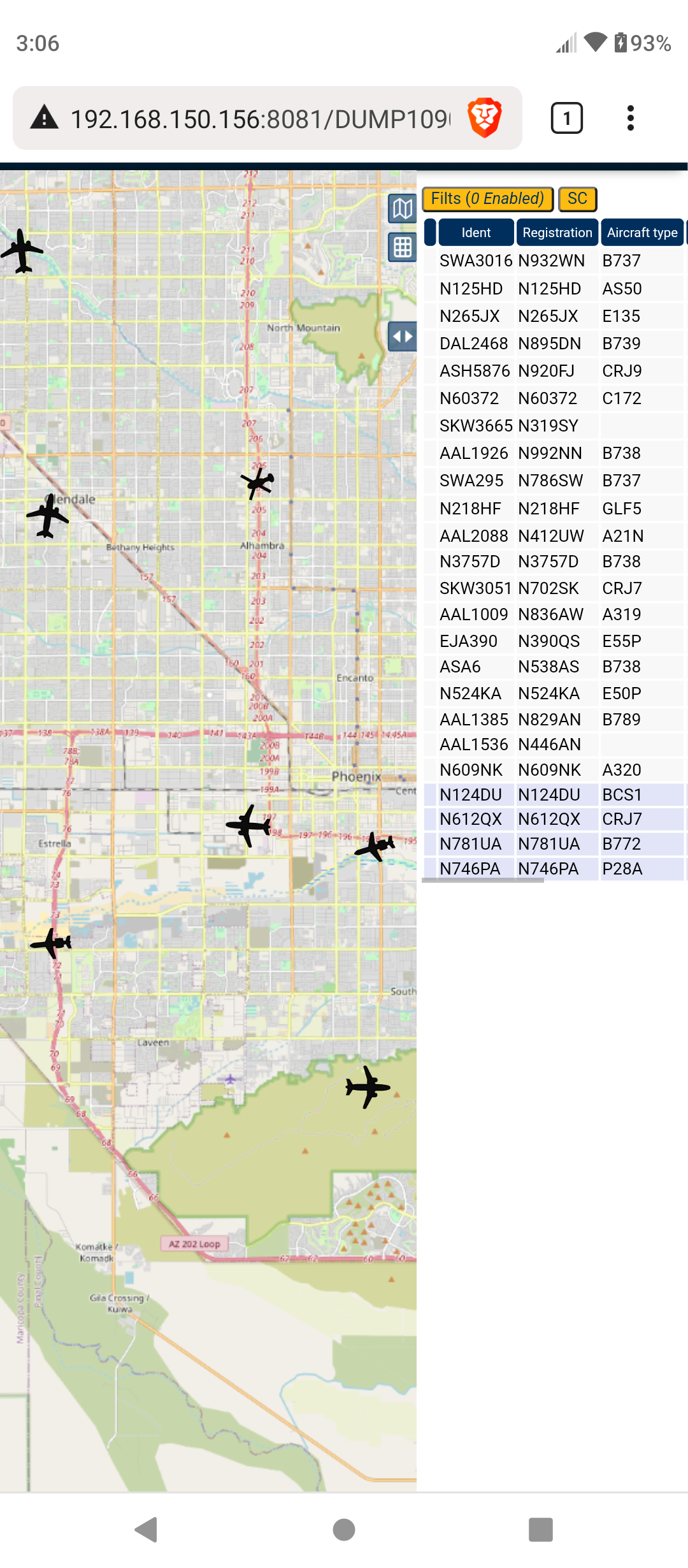Select the EJA390 aircraft row
This screenshot has height=1568, width=688.
[x=554, y=641]
